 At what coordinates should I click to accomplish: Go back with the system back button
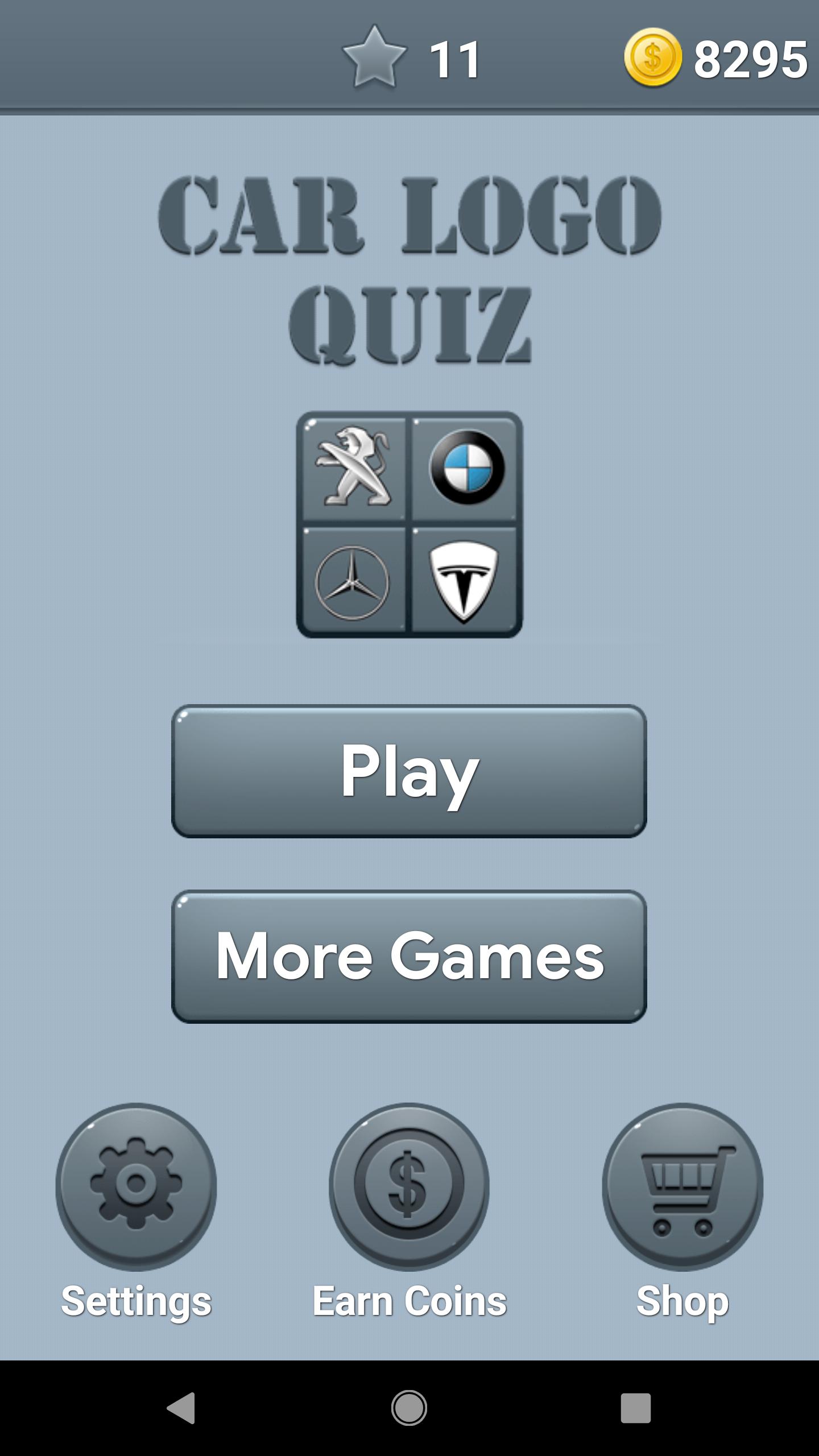181,1408
